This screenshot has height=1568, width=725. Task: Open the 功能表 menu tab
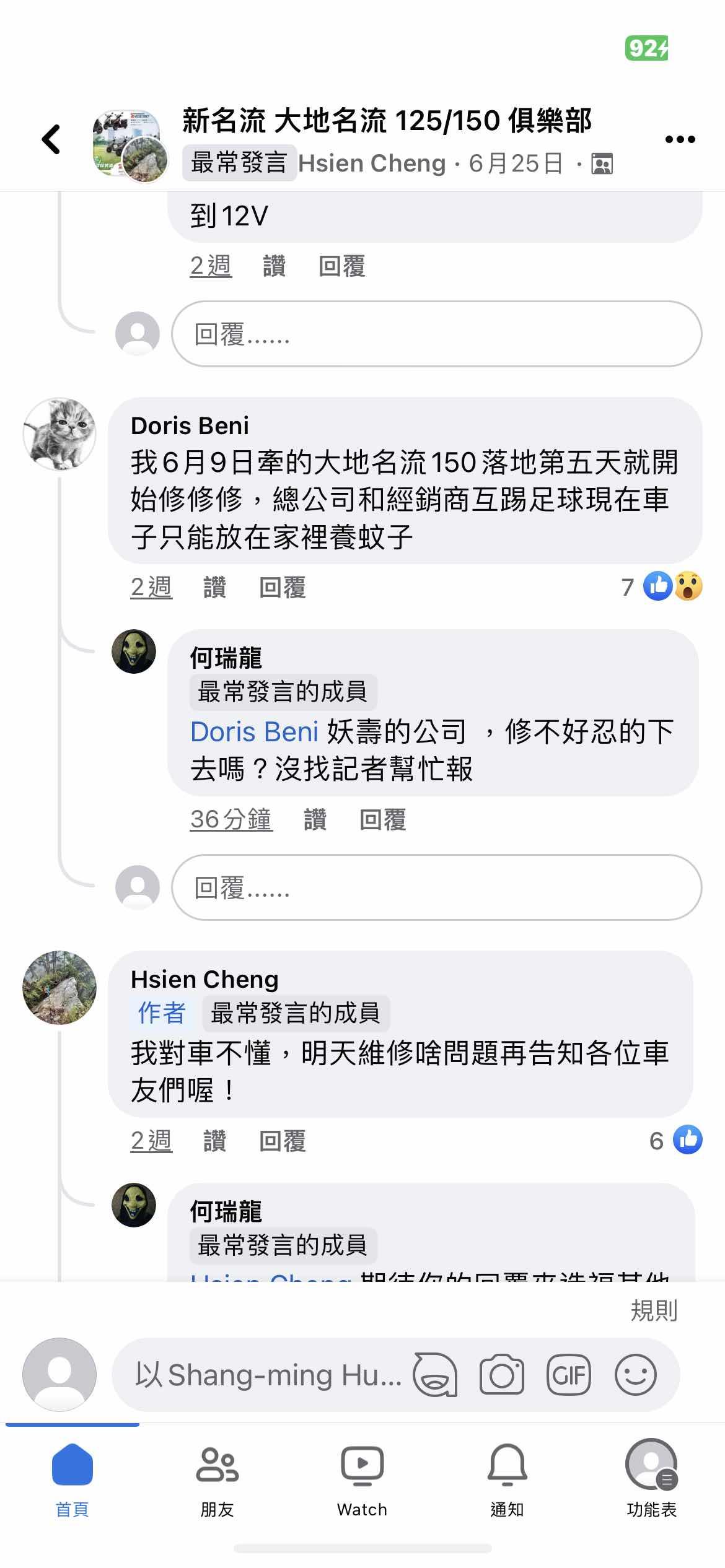click(651, 1480)
